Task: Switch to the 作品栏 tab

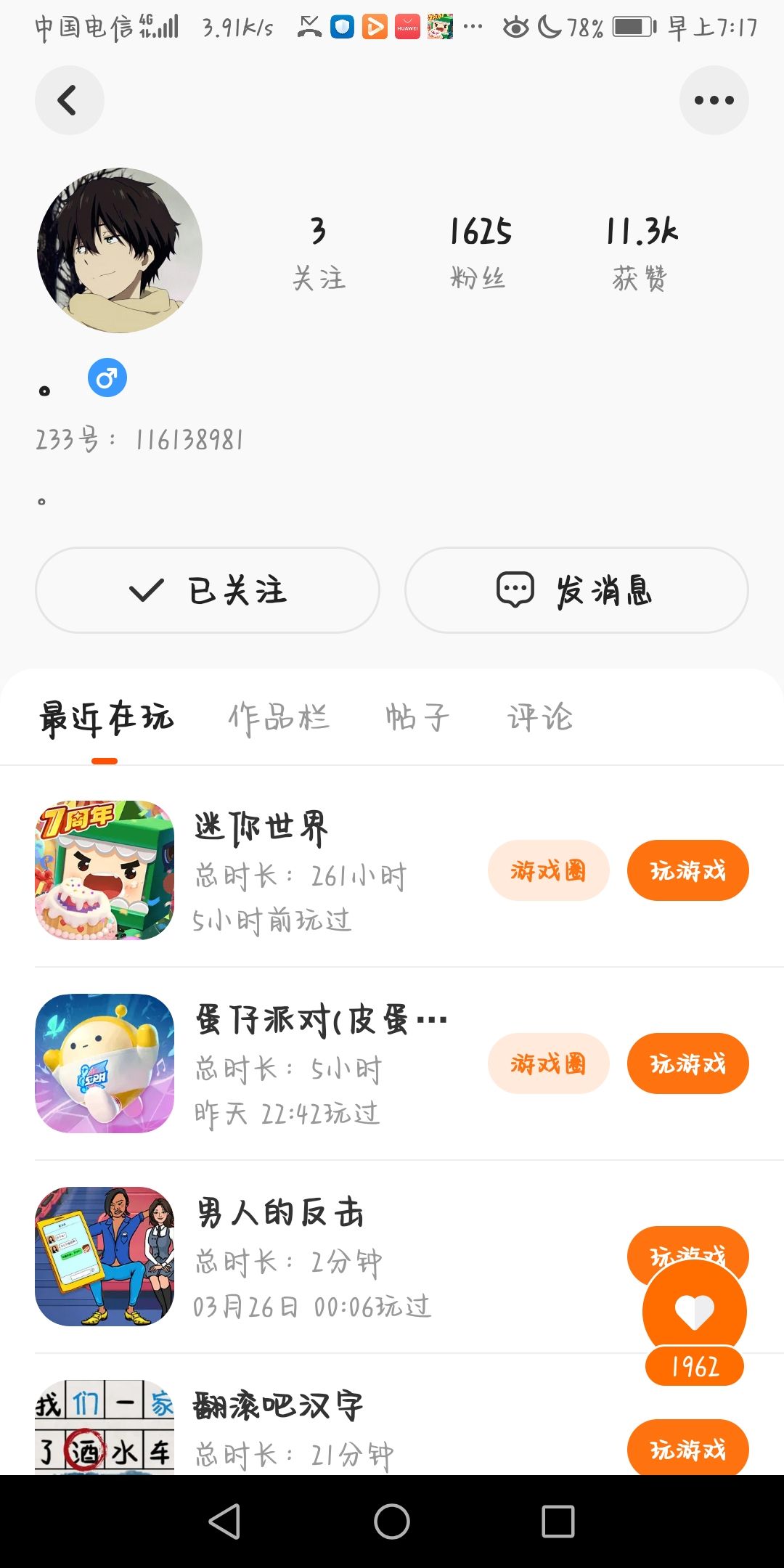Action: 279,718
